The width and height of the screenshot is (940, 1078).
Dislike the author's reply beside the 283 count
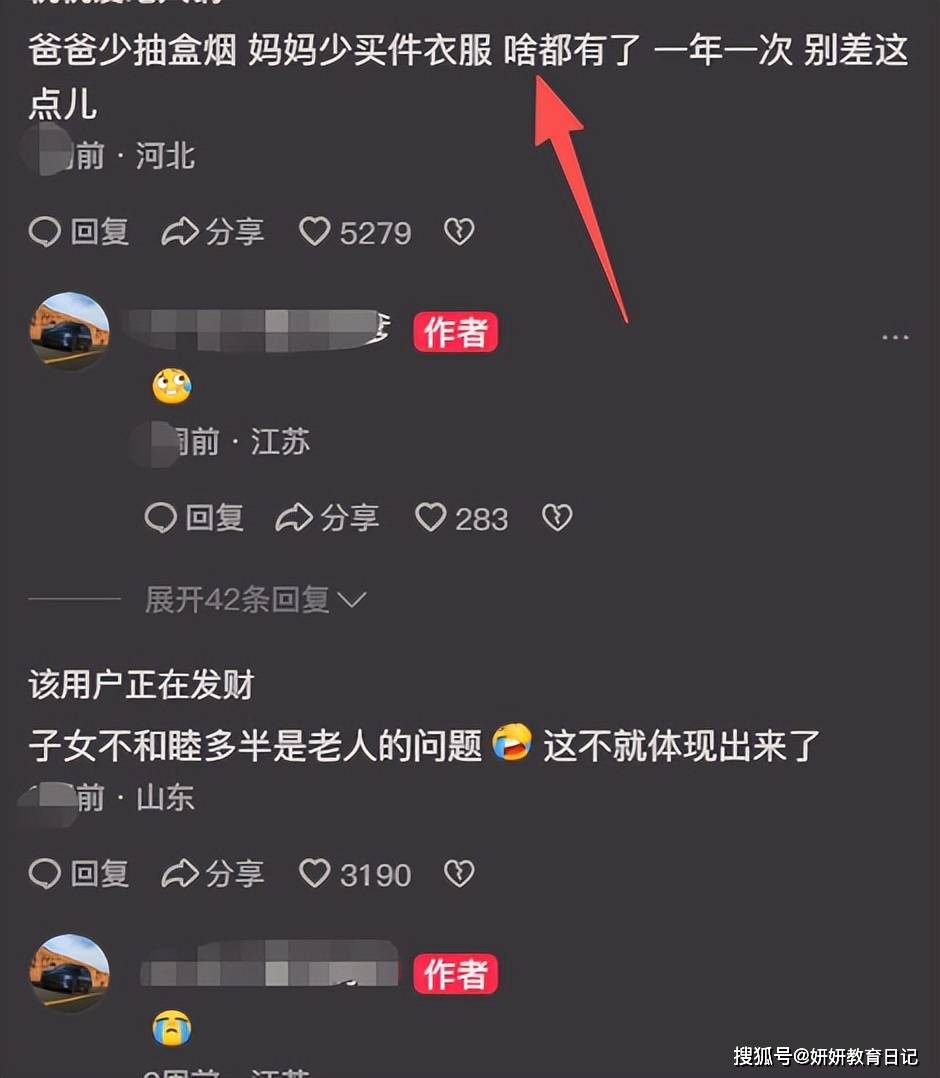click(557, 518)
